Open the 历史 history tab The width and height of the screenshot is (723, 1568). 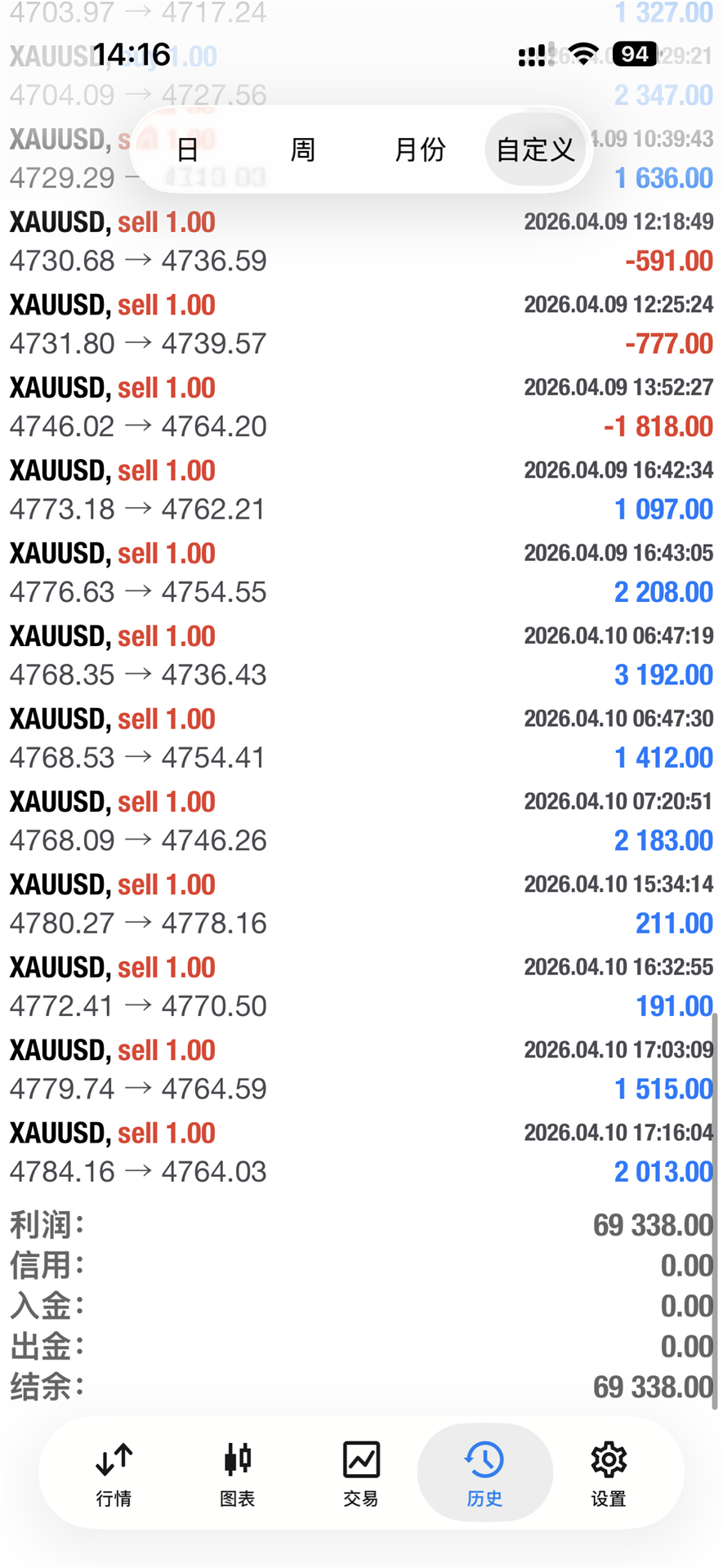(484, 1473)
